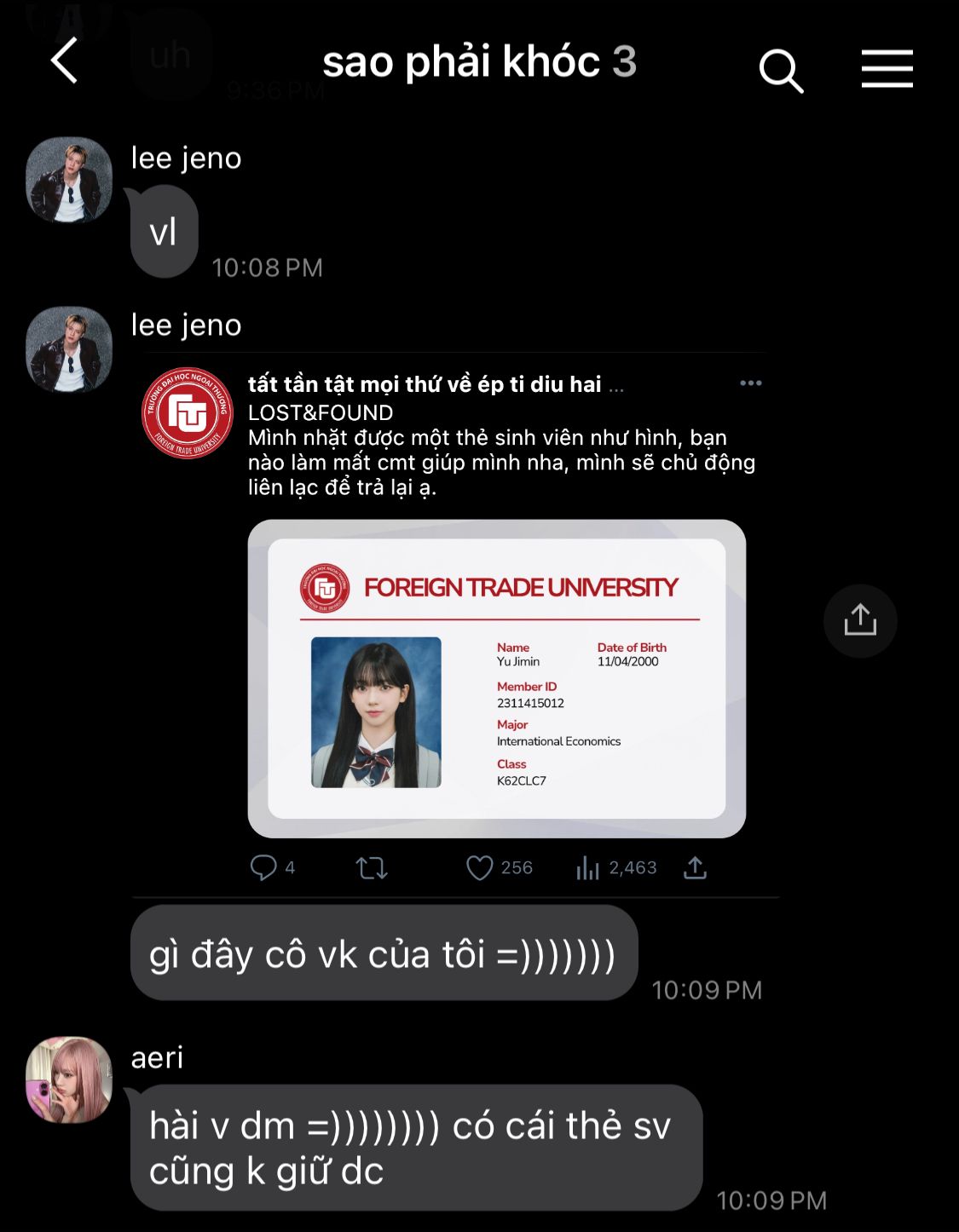This screenshot has width=959, height=1232.
Task: Open the chat menu with three lines
Action: tap(887, 68)
